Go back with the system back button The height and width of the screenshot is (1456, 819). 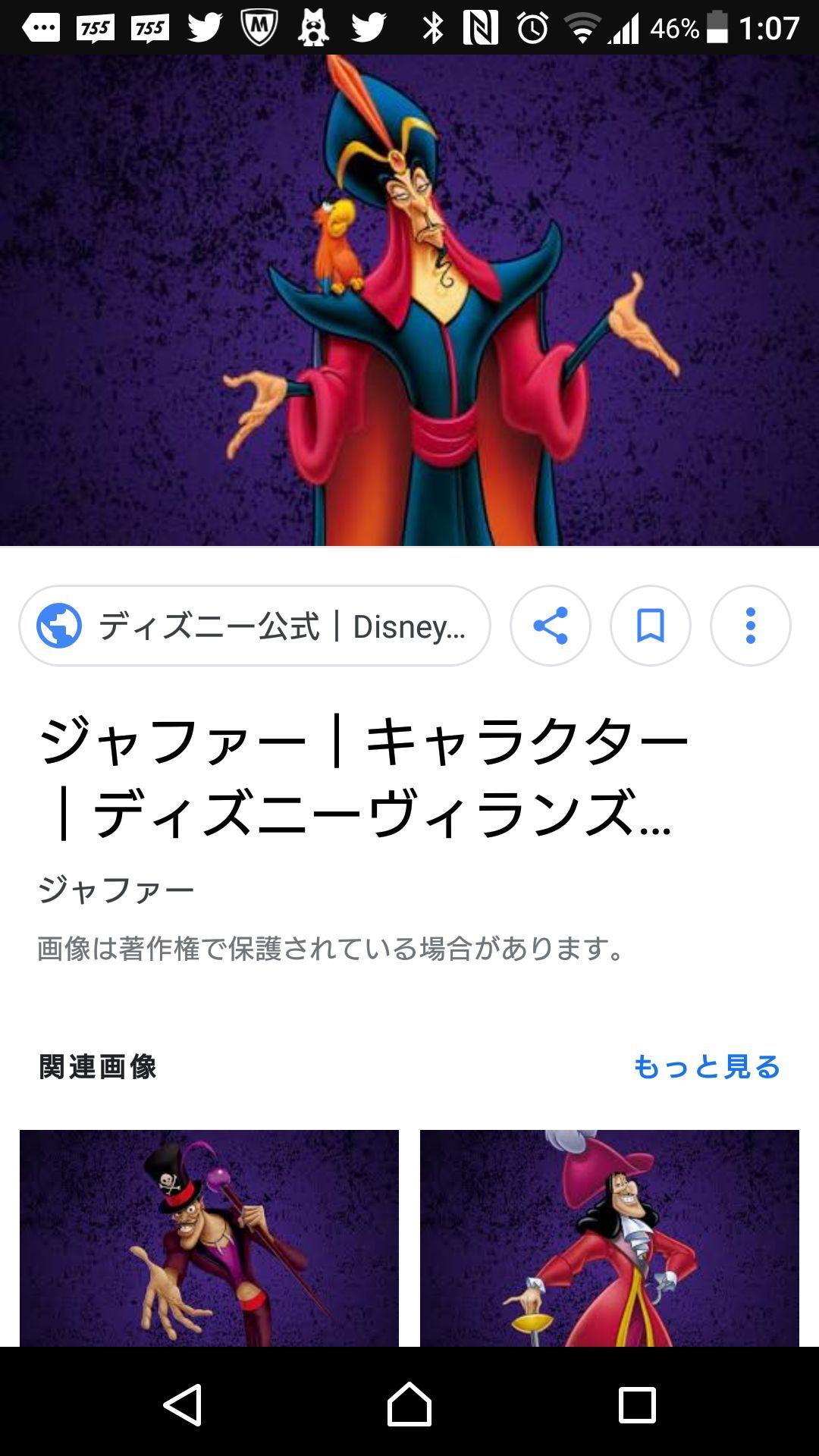click(x=183, y=1404)
